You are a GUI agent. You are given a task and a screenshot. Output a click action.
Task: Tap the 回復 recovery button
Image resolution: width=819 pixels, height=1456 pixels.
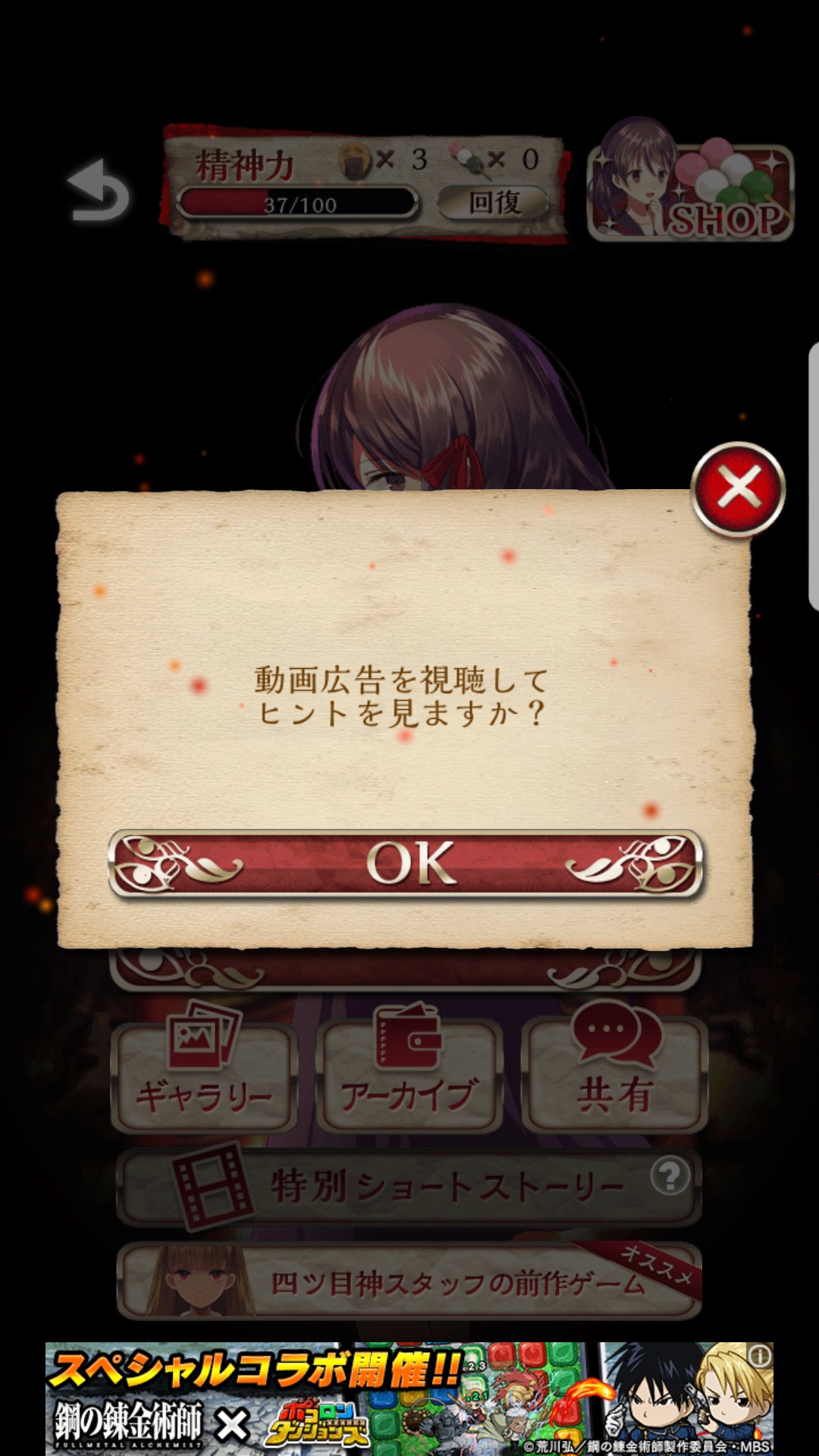click(x=494, y=202)
